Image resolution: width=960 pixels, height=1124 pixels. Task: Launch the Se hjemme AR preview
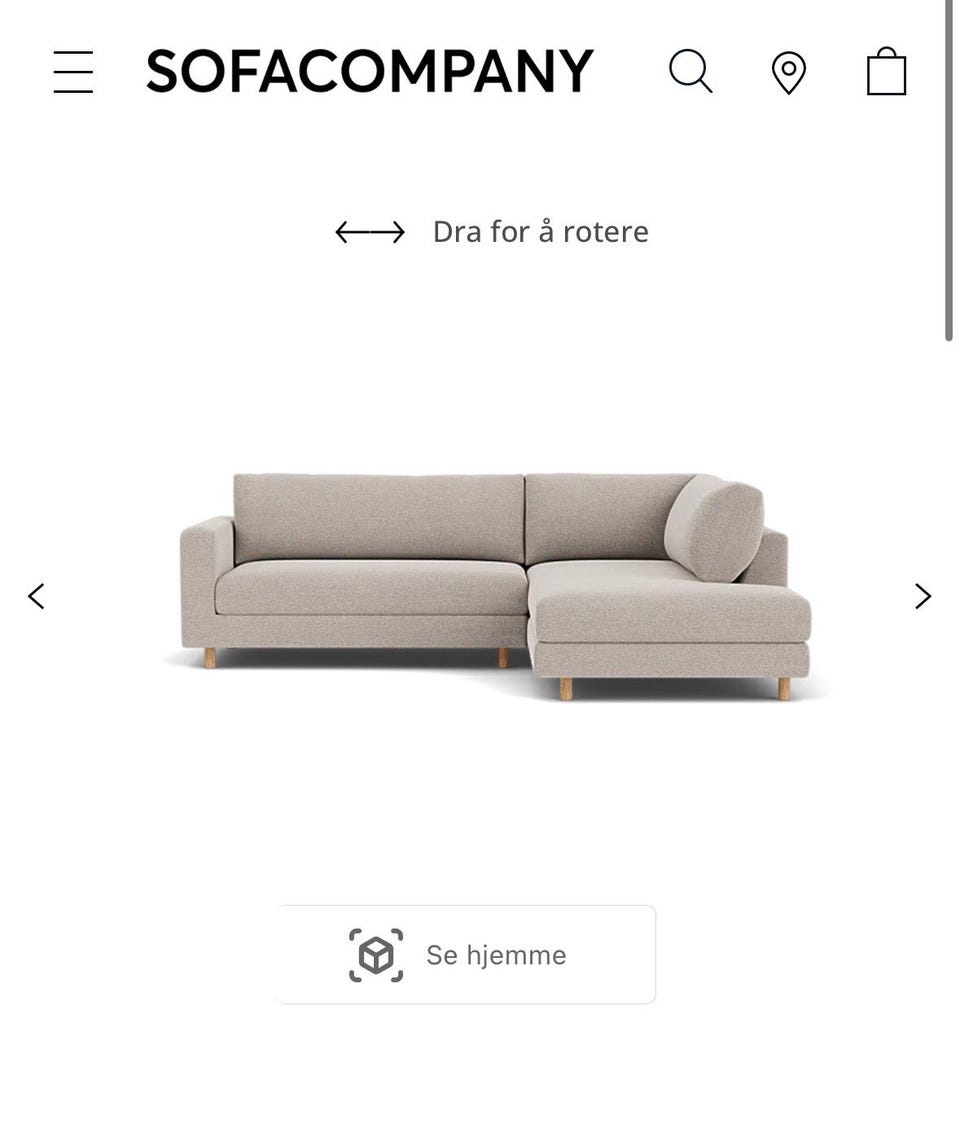tap(465, 954)
